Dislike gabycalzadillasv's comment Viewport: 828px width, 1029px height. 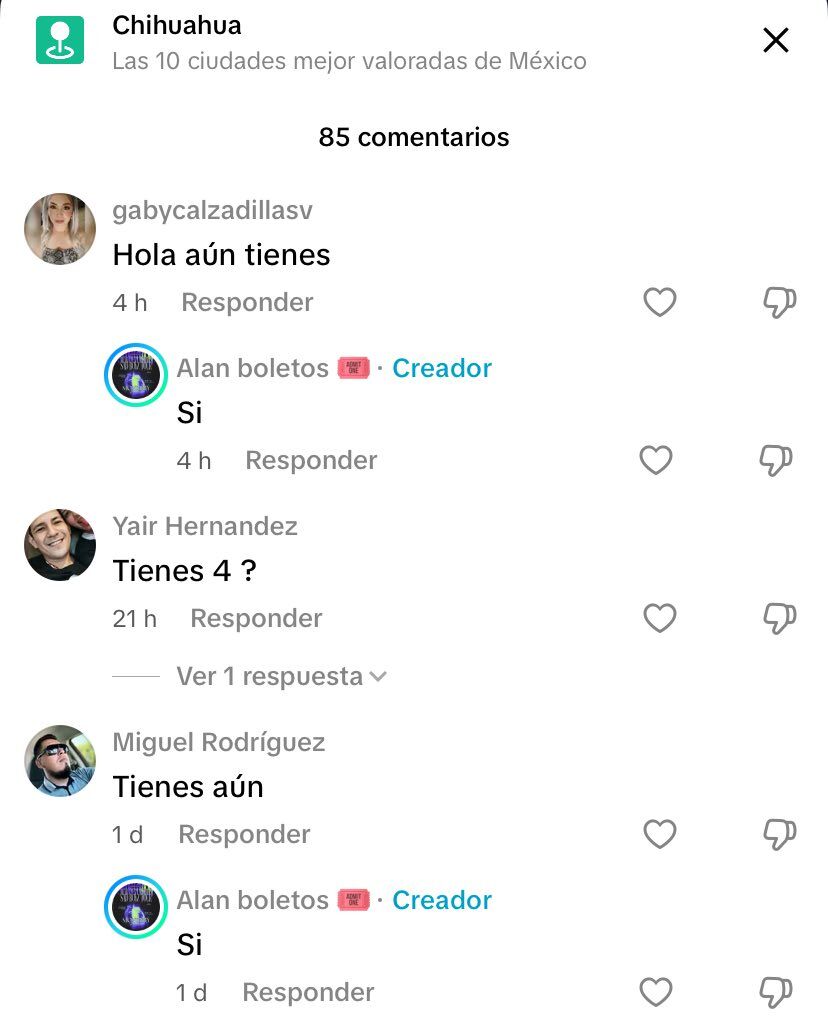pos(779,302)
